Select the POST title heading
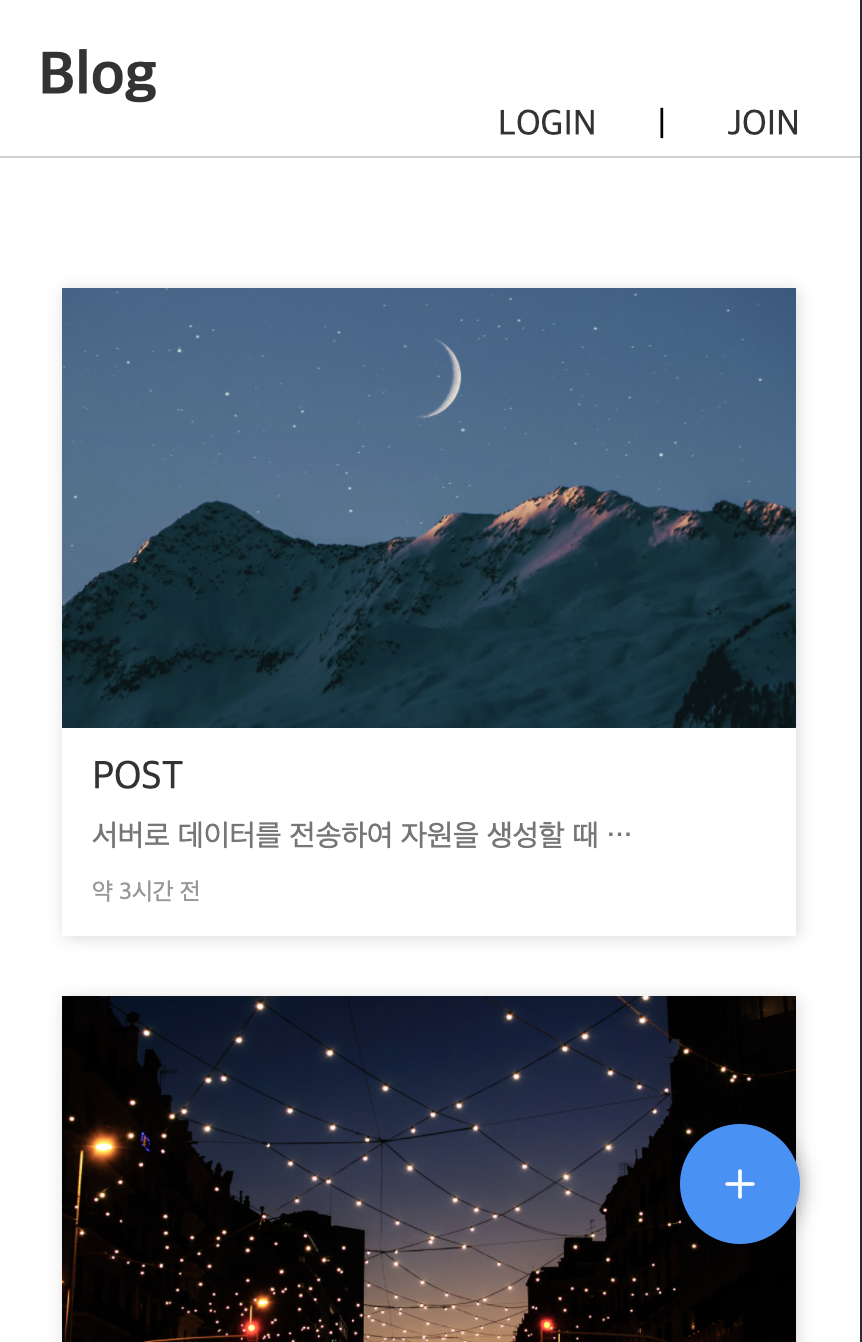The height and width of the screenshot is (1342, 862). coord(137,774)
